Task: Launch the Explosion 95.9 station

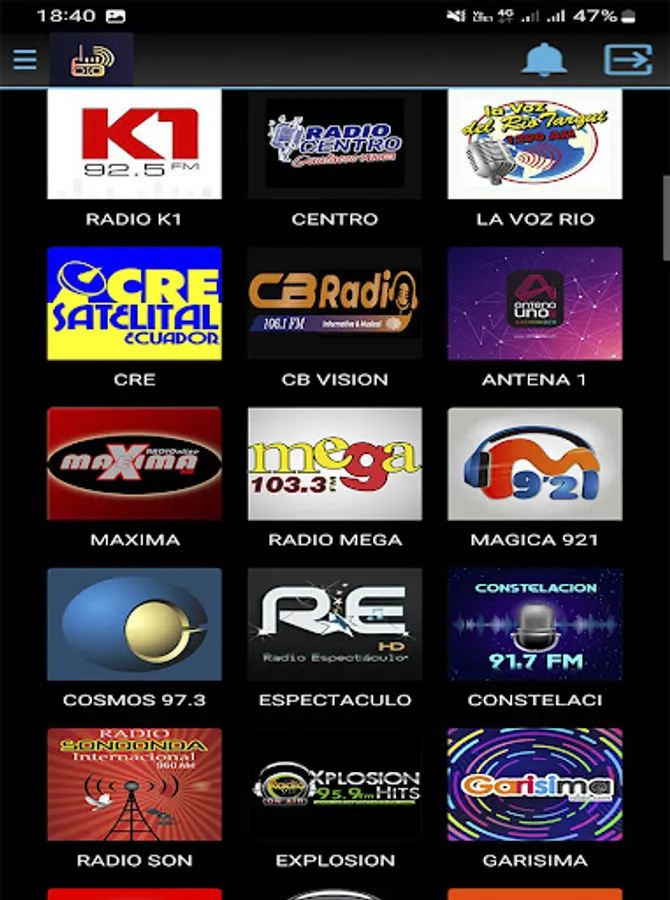Action: point(335,784)
